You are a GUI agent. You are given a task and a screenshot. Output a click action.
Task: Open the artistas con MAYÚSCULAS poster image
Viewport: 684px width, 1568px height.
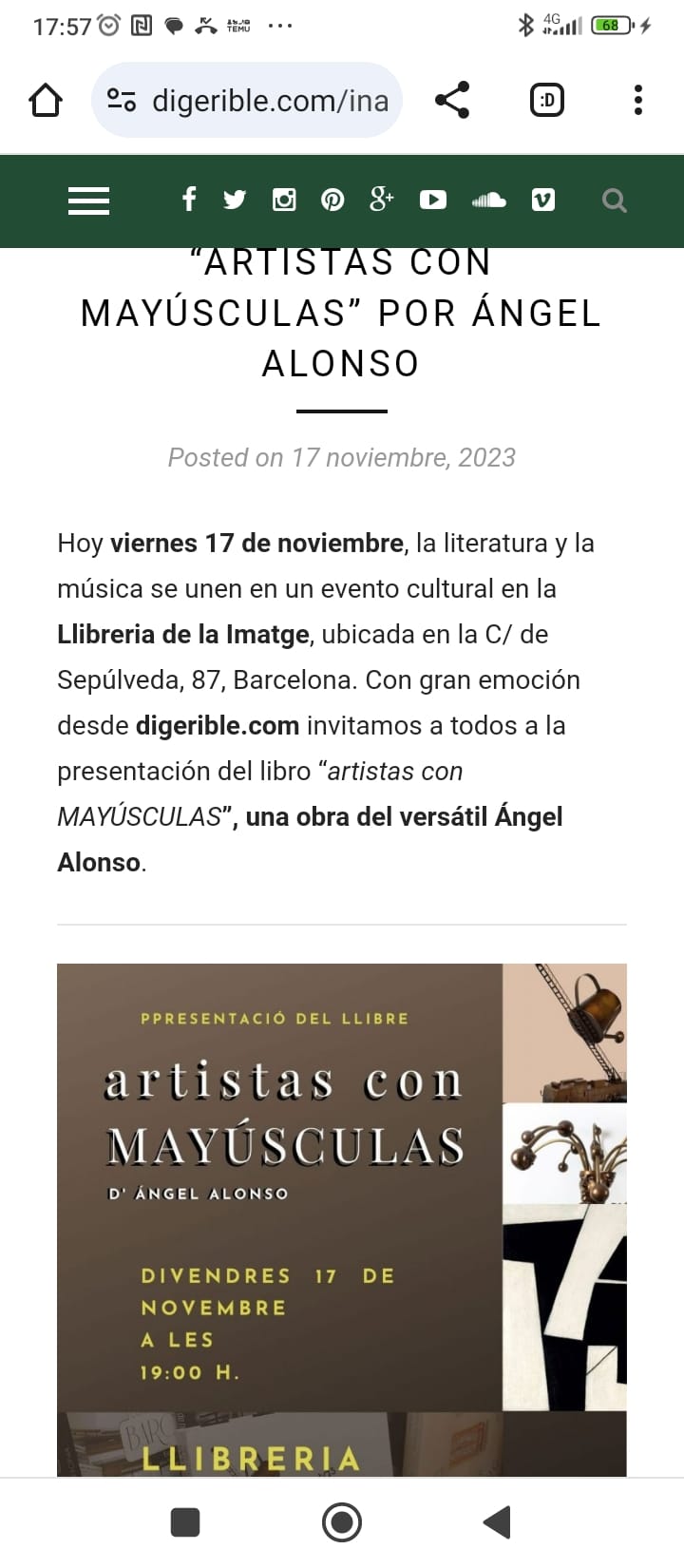pos(342,1220)
